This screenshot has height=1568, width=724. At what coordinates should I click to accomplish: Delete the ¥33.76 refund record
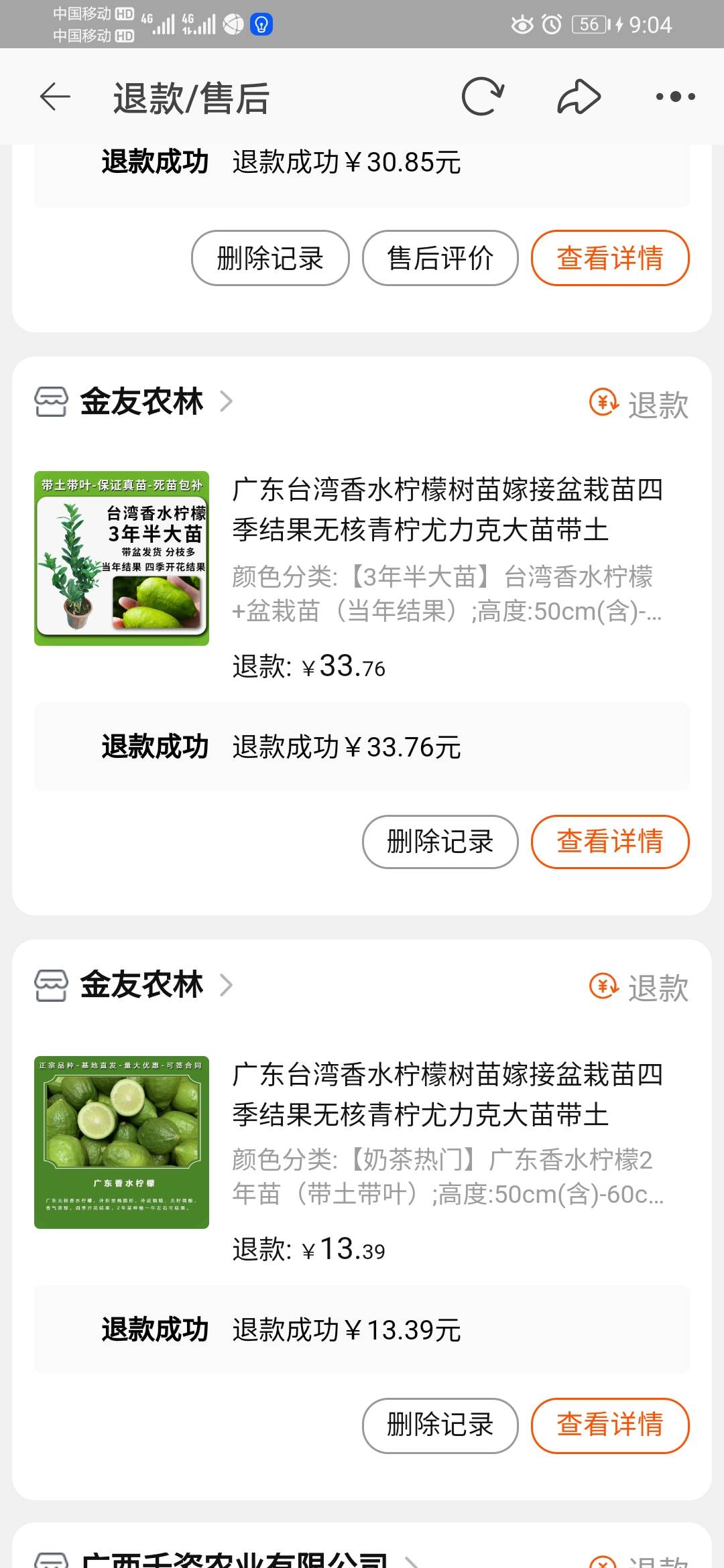pos(440,842)
